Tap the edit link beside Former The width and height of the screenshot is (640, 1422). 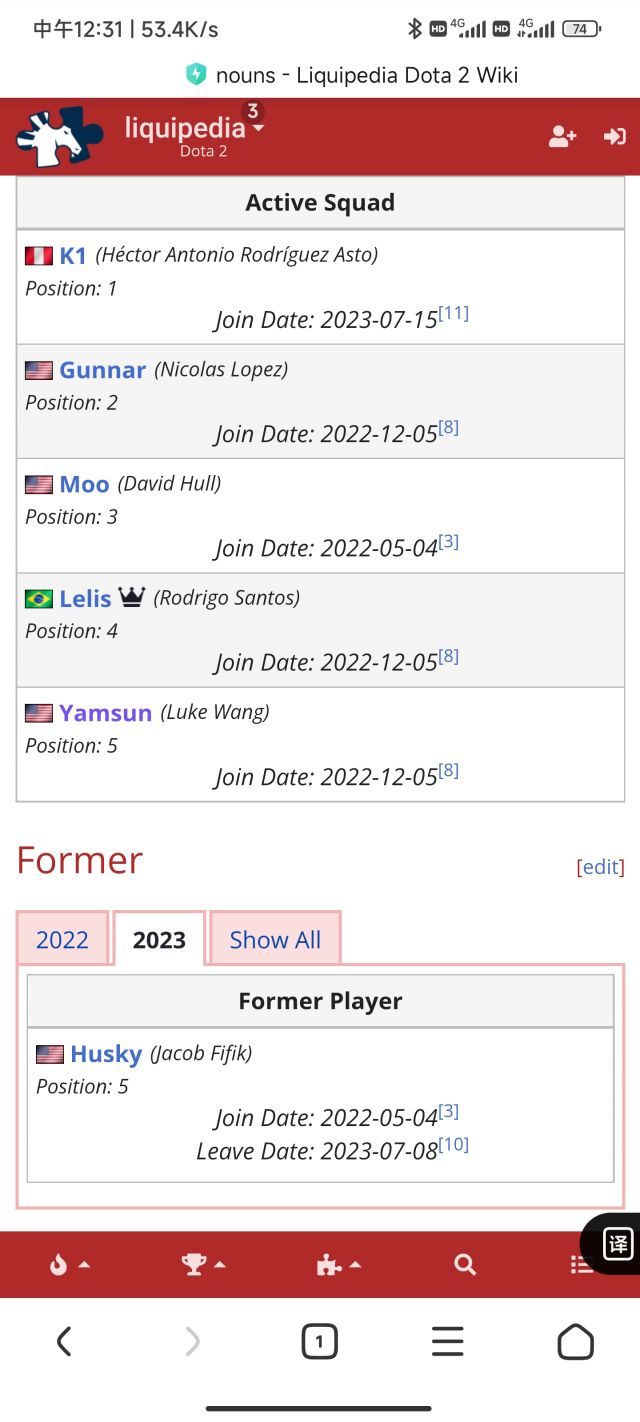600,867
